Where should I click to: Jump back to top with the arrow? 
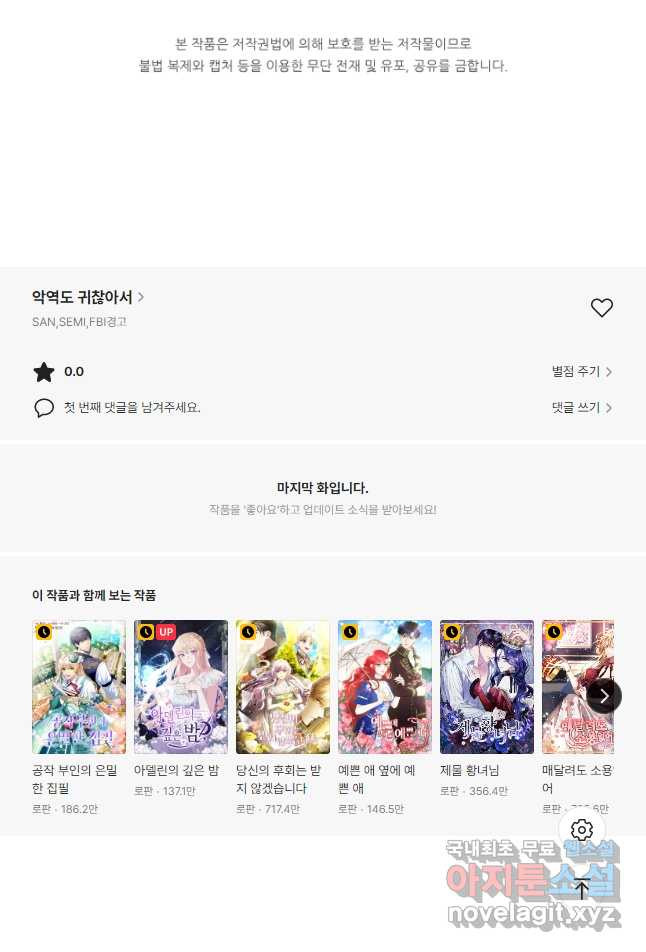(x=582, y=889)
